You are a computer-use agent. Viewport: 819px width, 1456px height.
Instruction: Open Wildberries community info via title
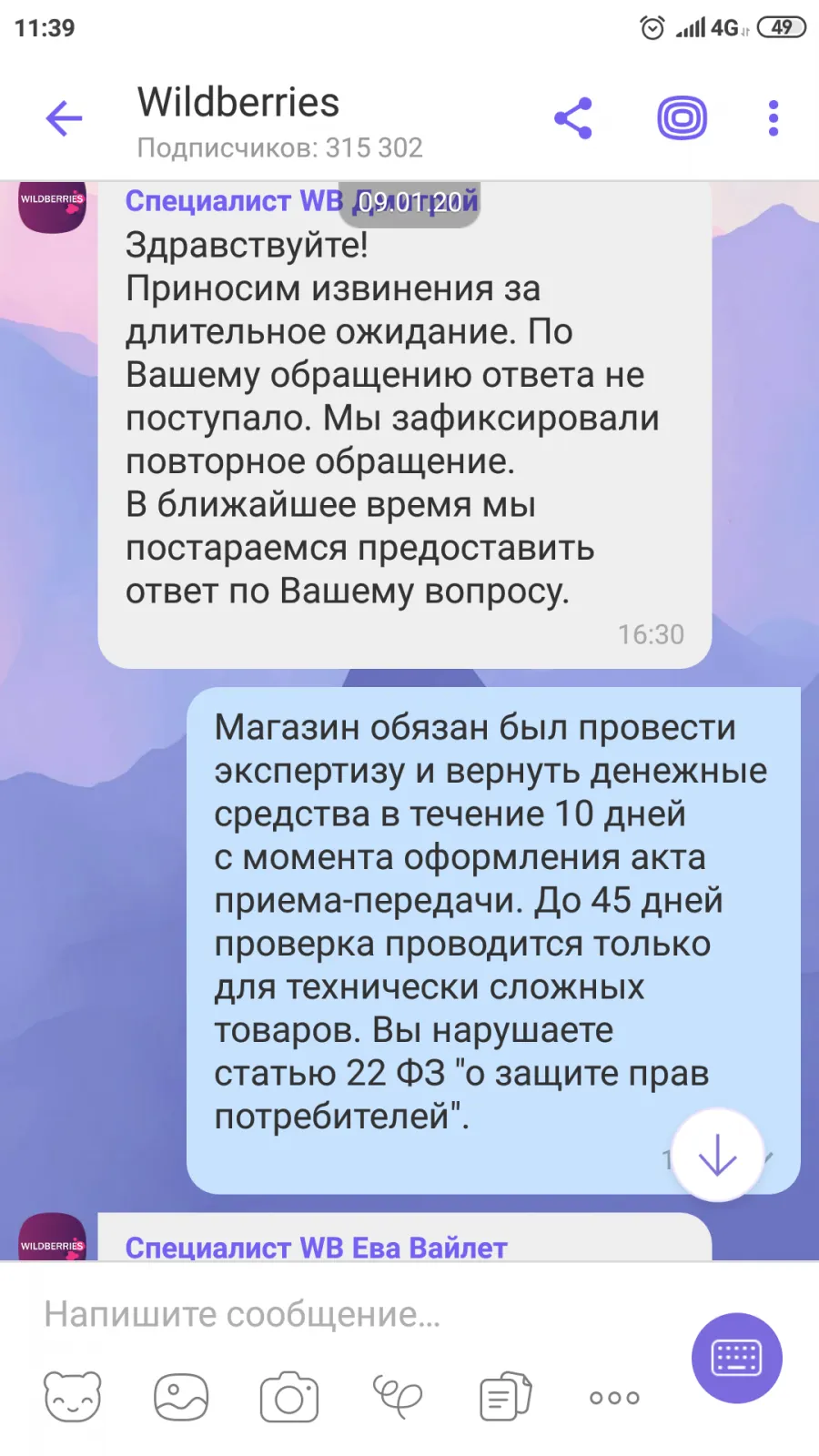tap(238, 102)
